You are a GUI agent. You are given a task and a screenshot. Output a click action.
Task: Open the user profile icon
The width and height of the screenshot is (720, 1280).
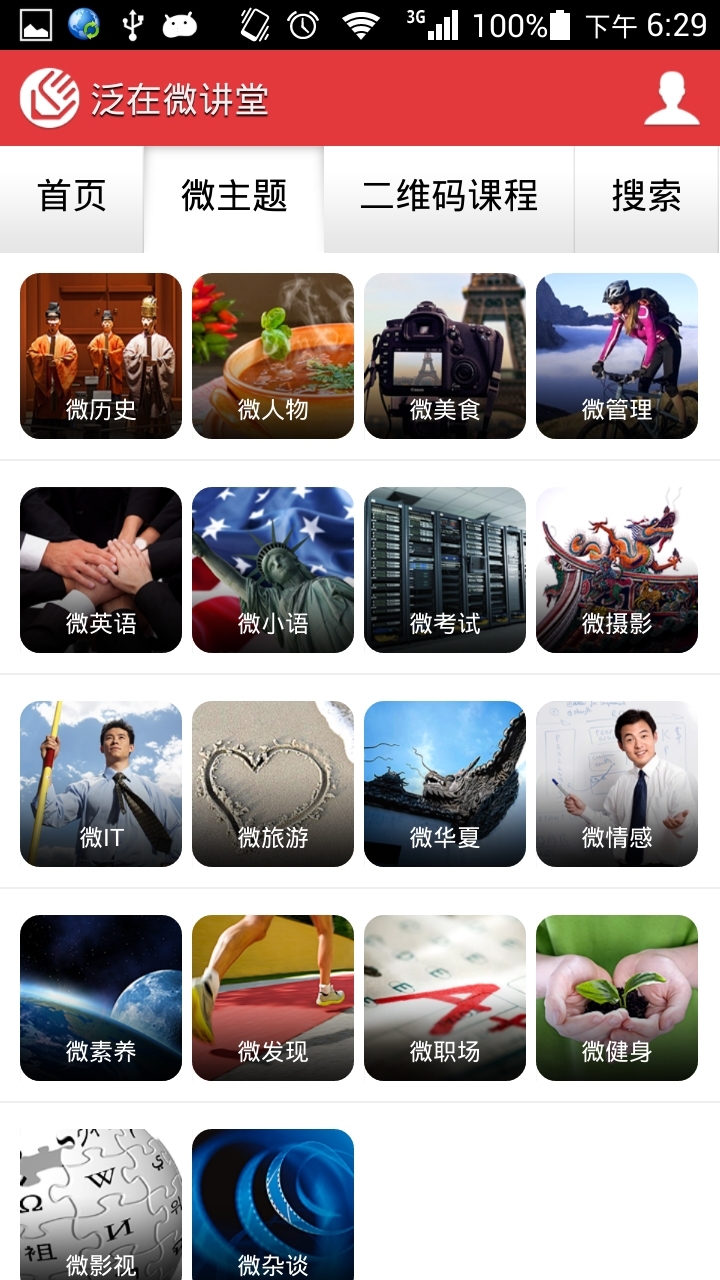tap(671, 99)
